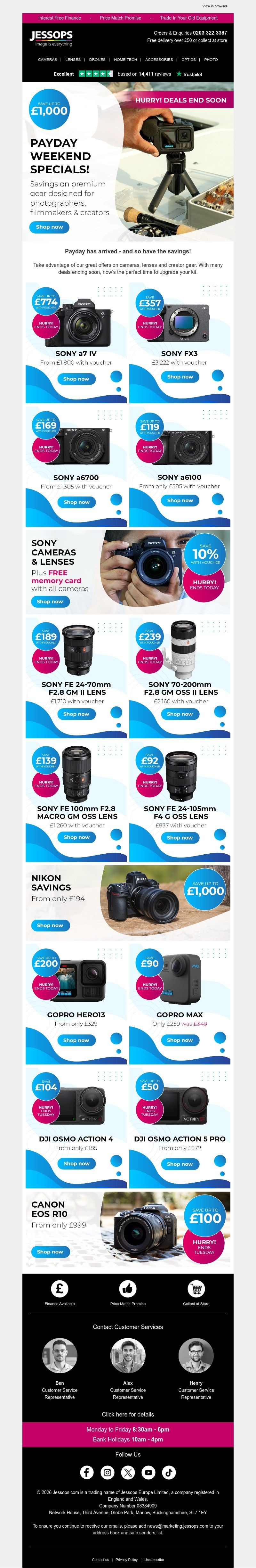The width and height of the screenshot is (256, 1568).
Task: Shop now for the Canon EOS R10
Action: coord(49,1252)
